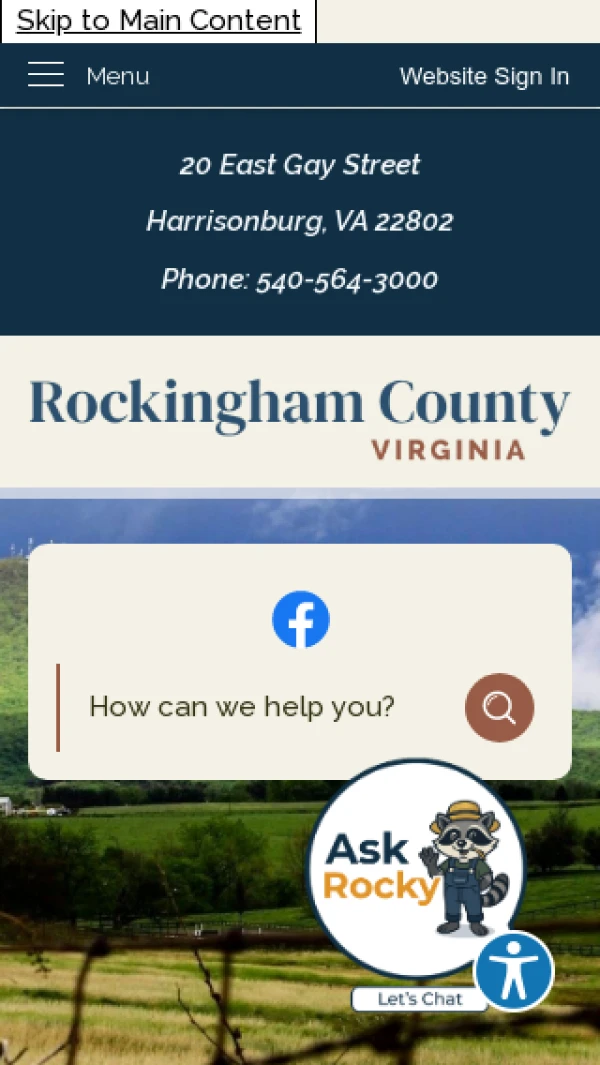Visit the county Facebook page
This screenshot has width=600, height=1065.
coord(300,619)
